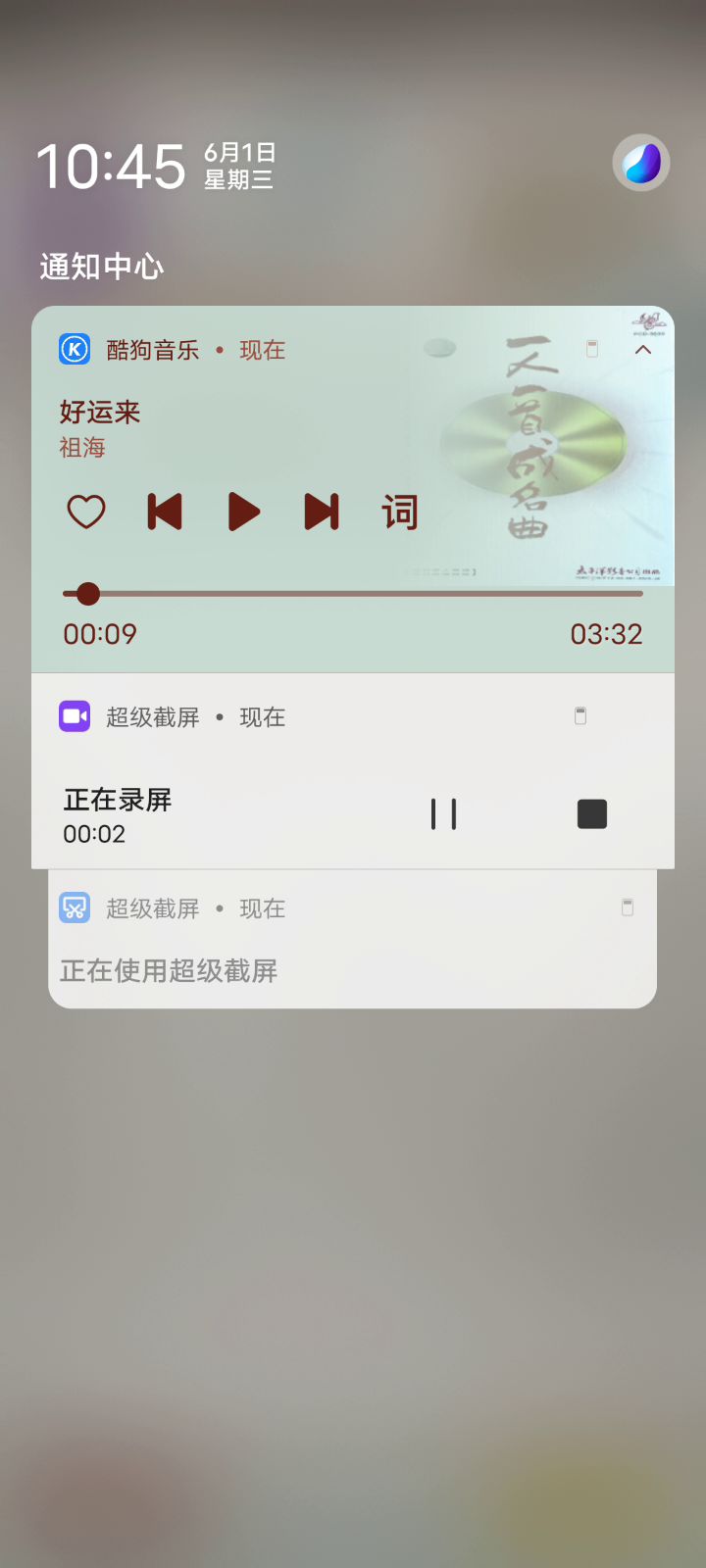Pause the screen recording
This screenshot has height=1568, width=706.
click(444, 814)
